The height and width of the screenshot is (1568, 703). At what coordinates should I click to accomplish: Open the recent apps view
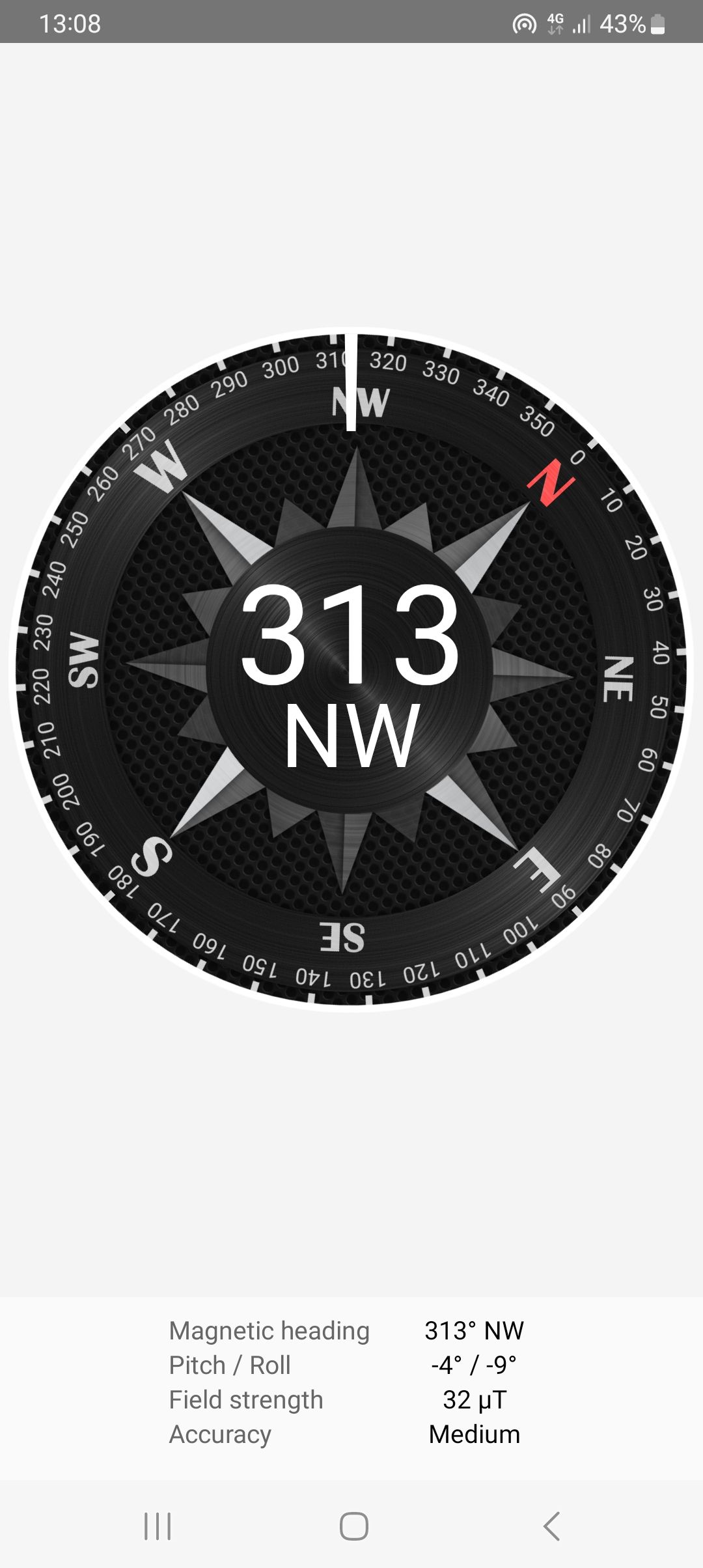point(158,1526)
